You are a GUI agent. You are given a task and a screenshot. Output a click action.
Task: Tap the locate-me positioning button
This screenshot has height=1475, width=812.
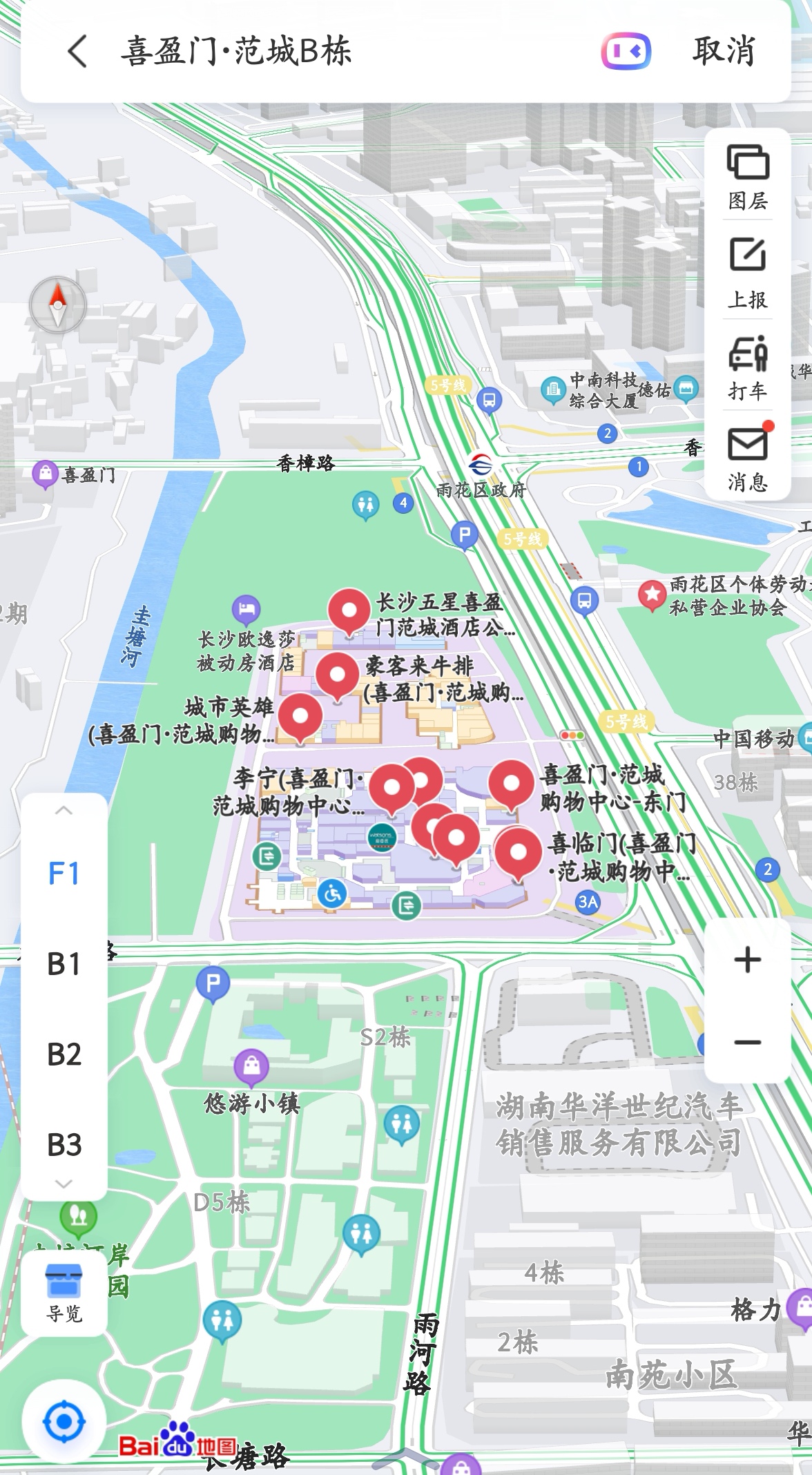[x=64, y=1418]
